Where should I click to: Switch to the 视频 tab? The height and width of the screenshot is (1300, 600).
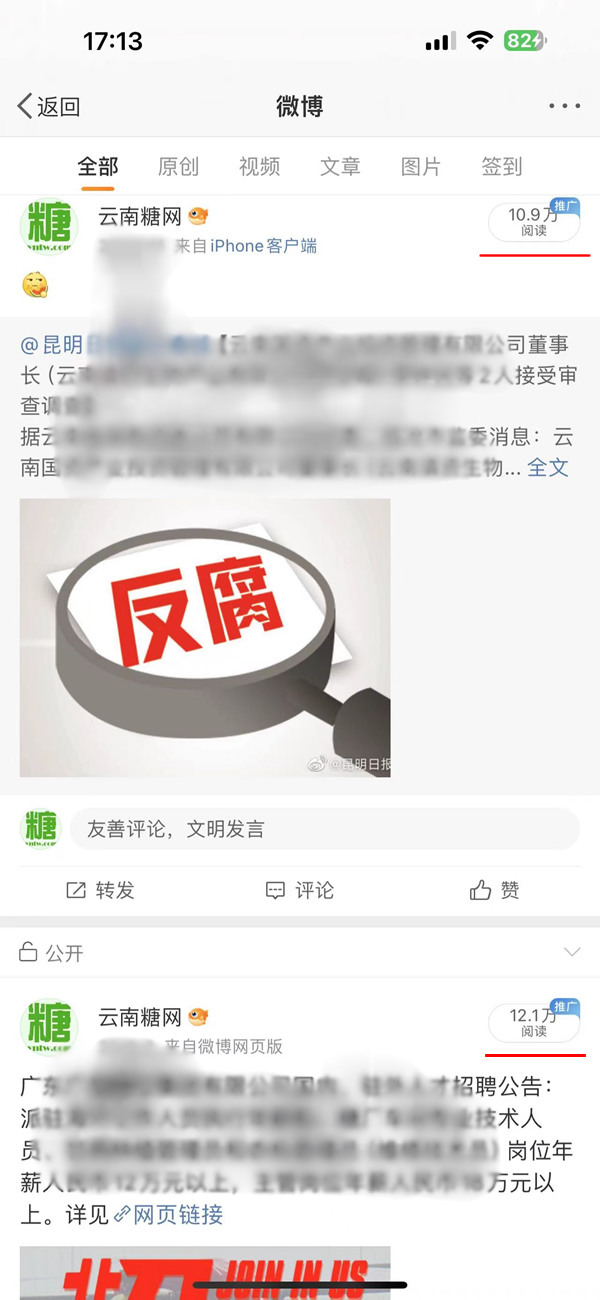pos(259,167)
